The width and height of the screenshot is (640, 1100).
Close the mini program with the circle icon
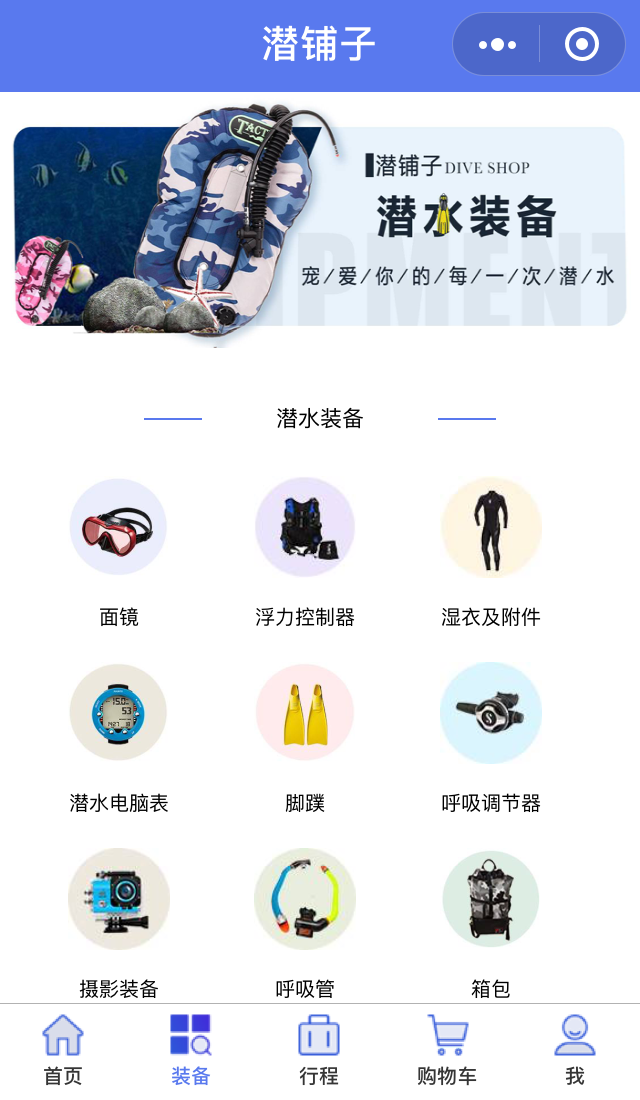[582, 45]
